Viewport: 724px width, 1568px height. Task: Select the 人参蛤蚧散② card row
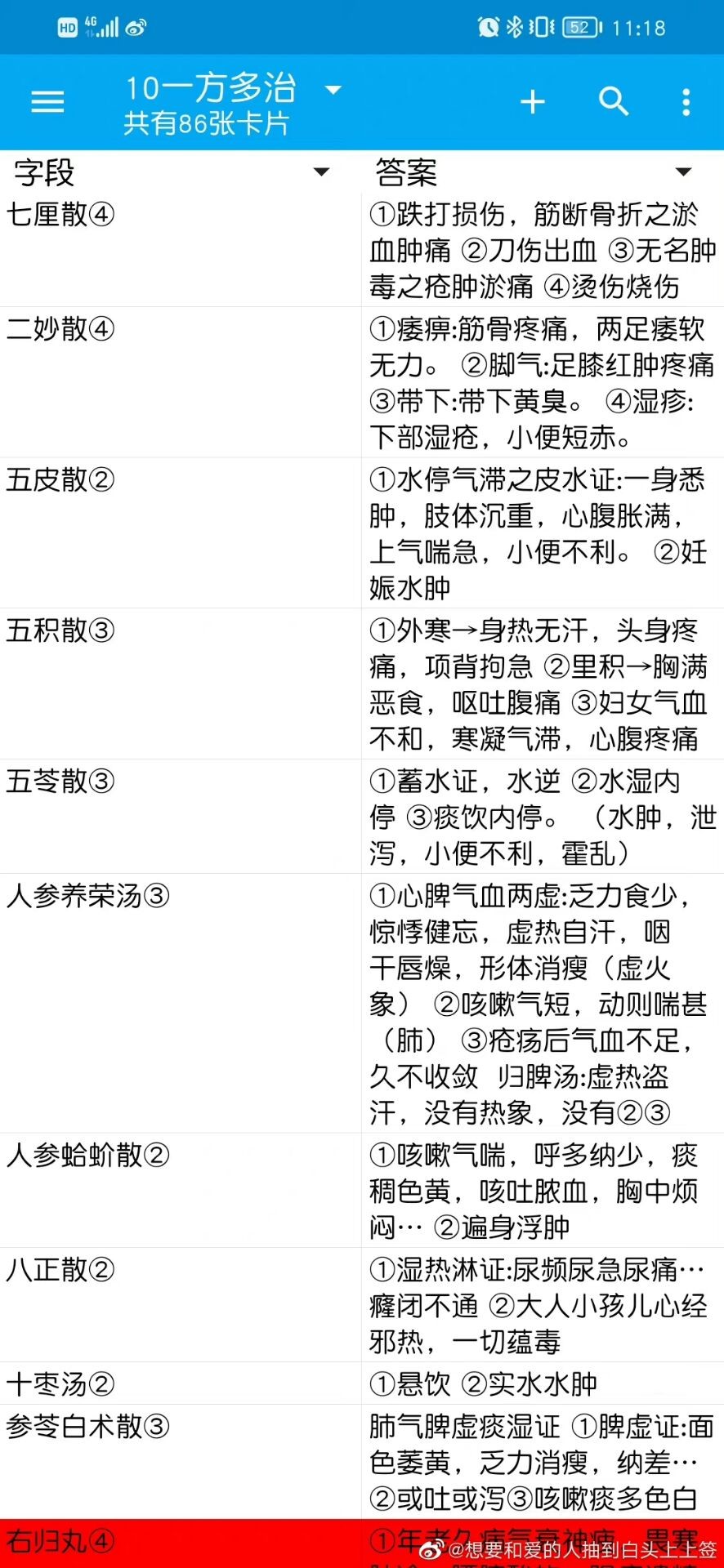[362, 1191]
